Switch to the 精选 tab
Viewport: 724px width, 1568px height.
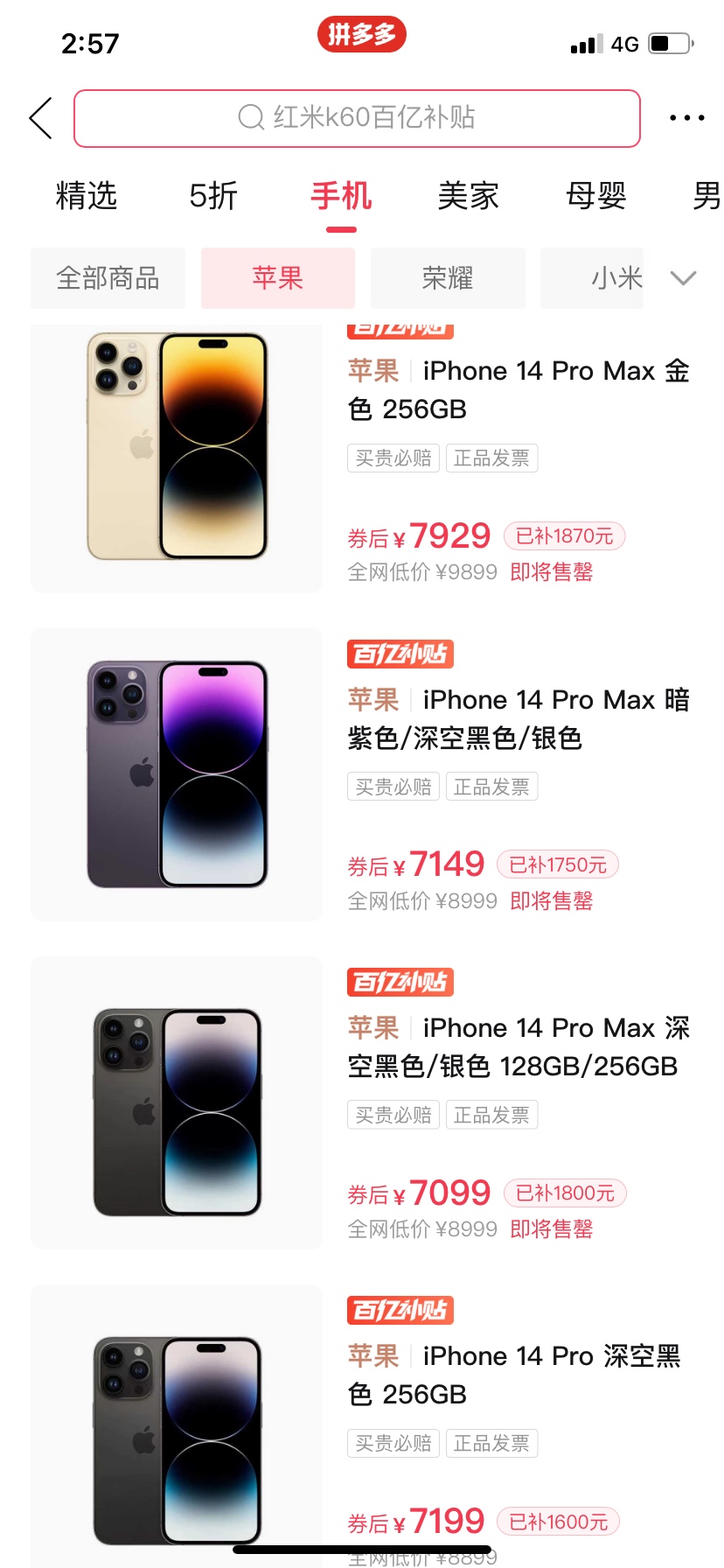coord(86,196)
